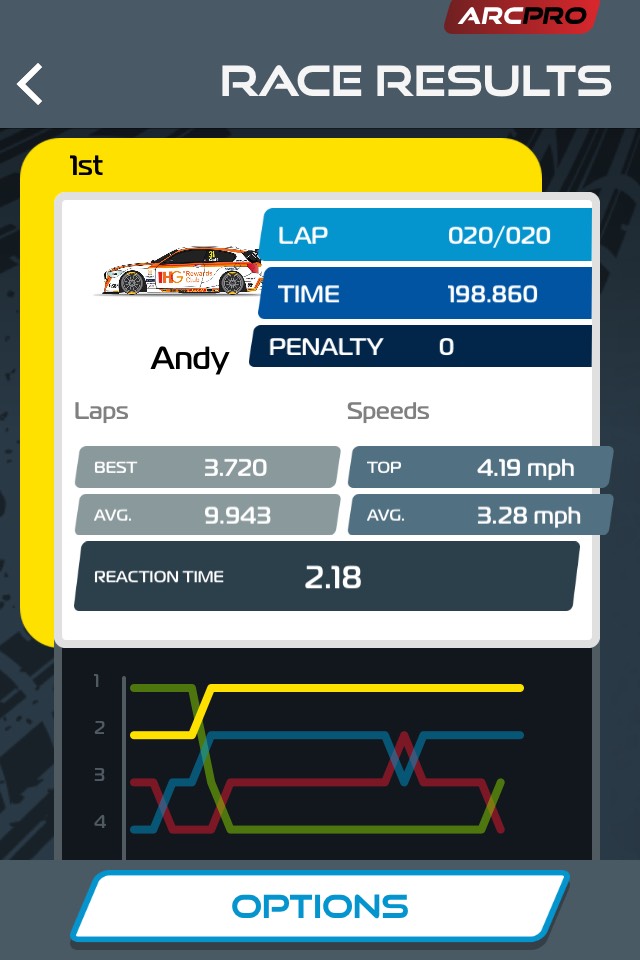Open the Options button
The image size is (640, 960).
[320, 907]
